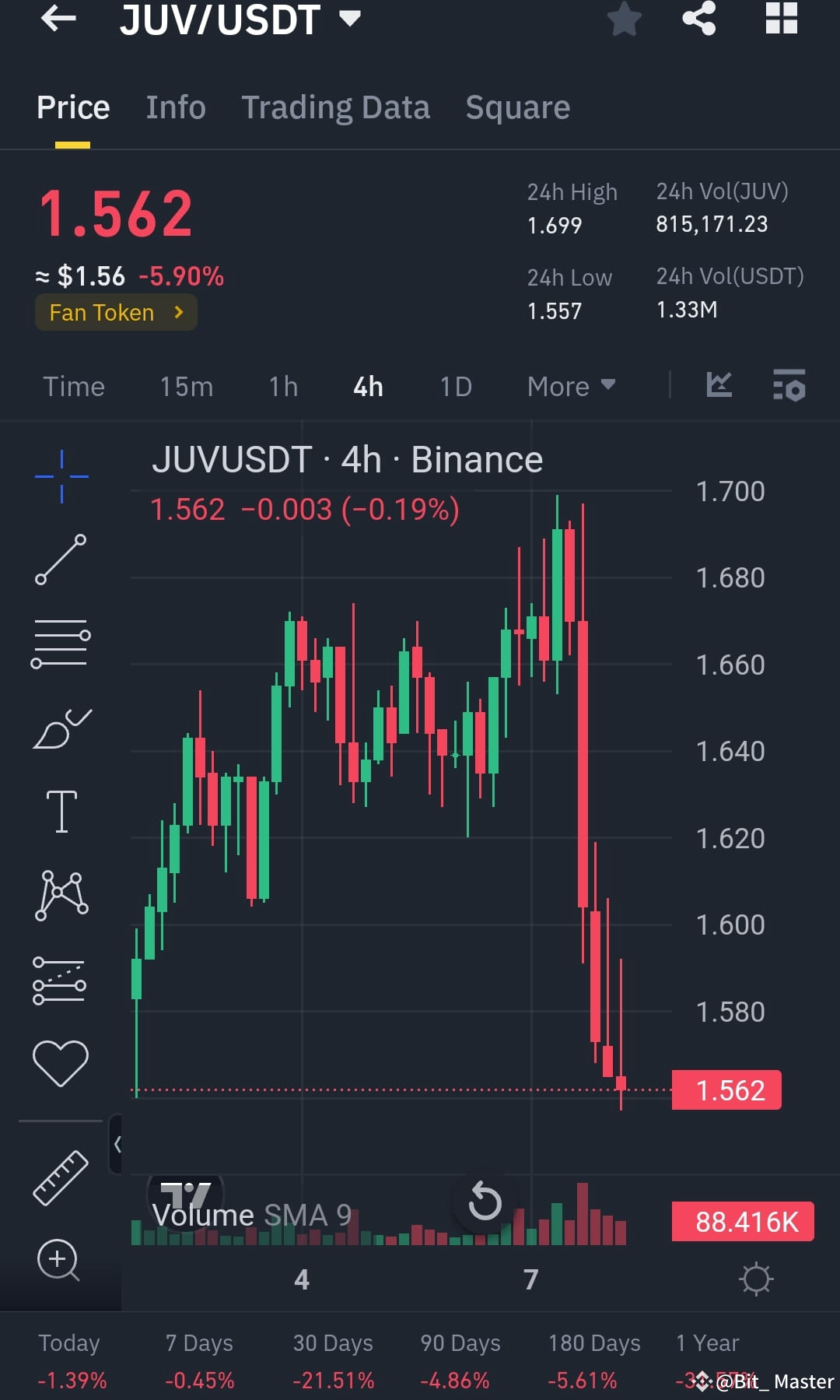
Task: Switch to the Trading Data tab
Action: click(x=335, y=107)
